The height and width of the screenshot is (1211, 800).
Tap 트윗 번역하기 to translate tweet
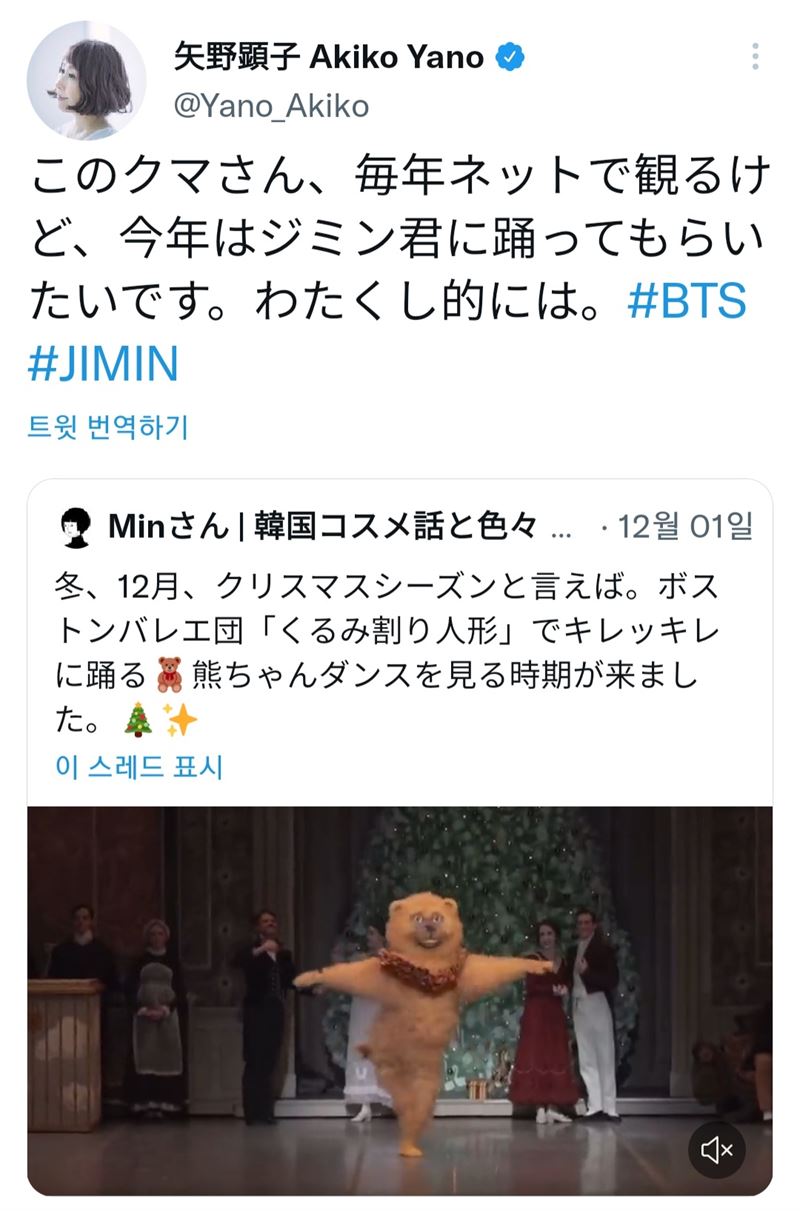click(x=108, y=428)
